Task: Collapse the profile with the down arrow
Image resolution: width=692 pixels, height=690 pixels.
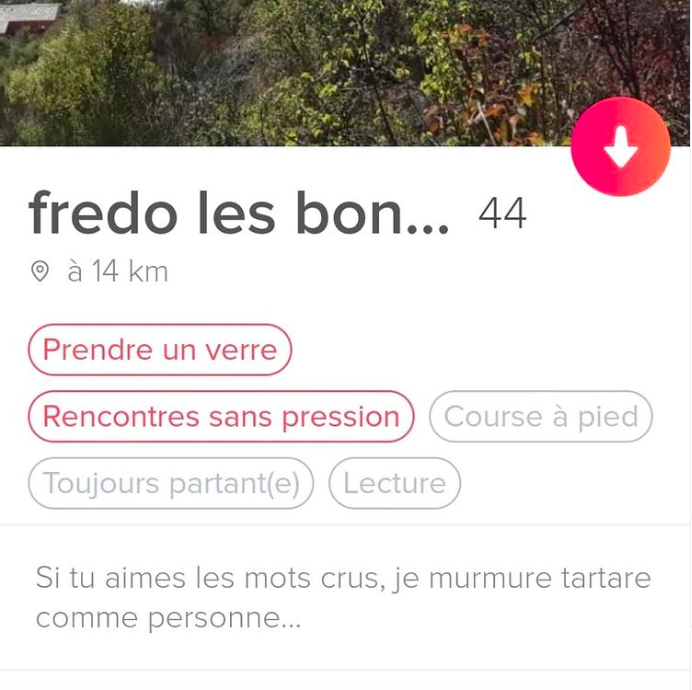Action: point(620,147)
